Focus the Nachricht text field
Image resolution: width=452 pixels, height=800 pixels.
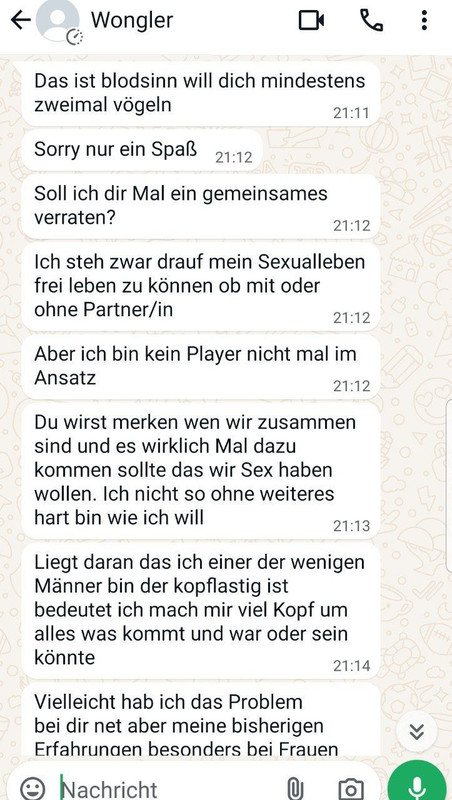point(168,789)
